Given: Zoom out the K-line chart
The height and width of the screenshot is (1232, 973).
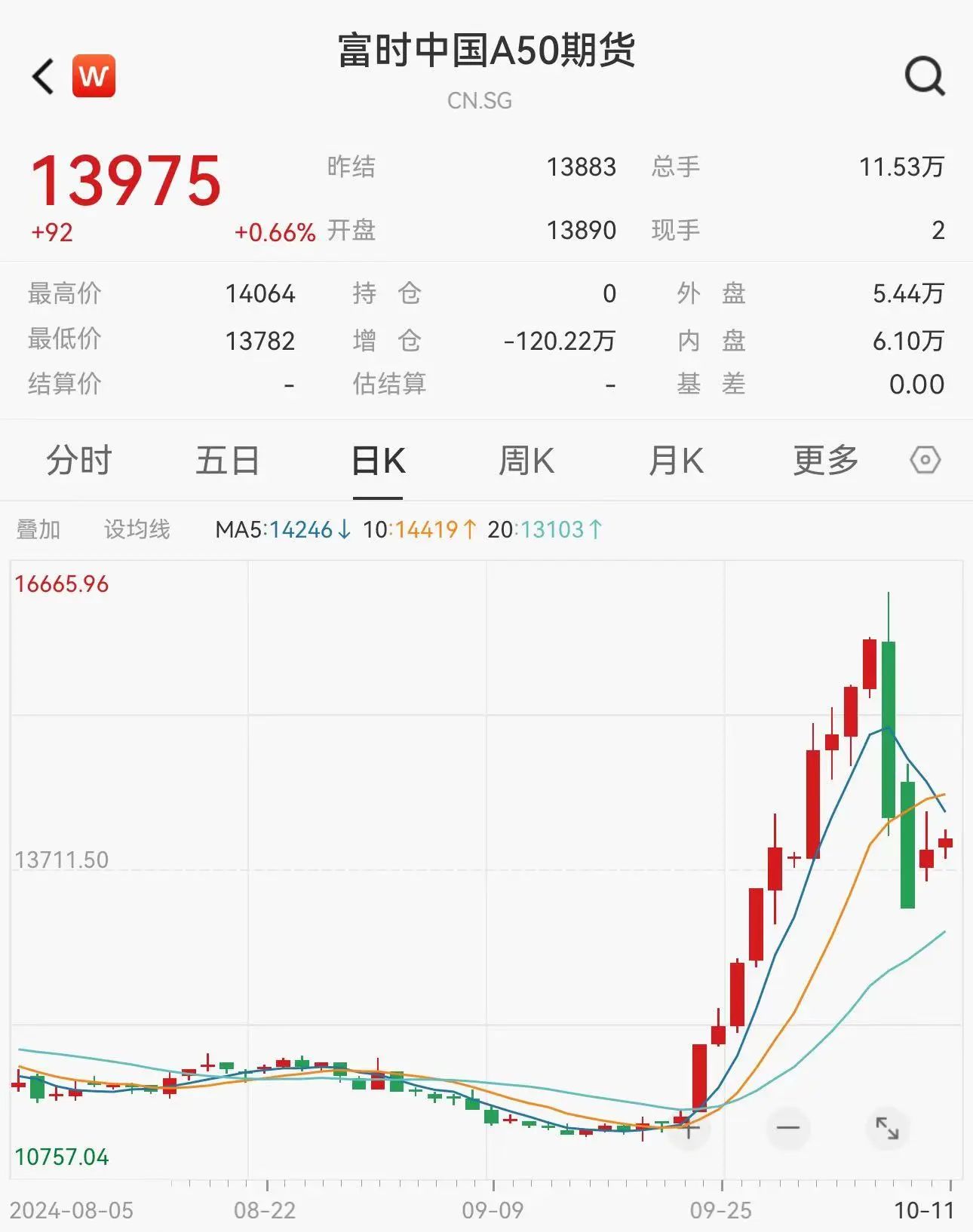Looking at the screenshot, I should pos(787,1129).
